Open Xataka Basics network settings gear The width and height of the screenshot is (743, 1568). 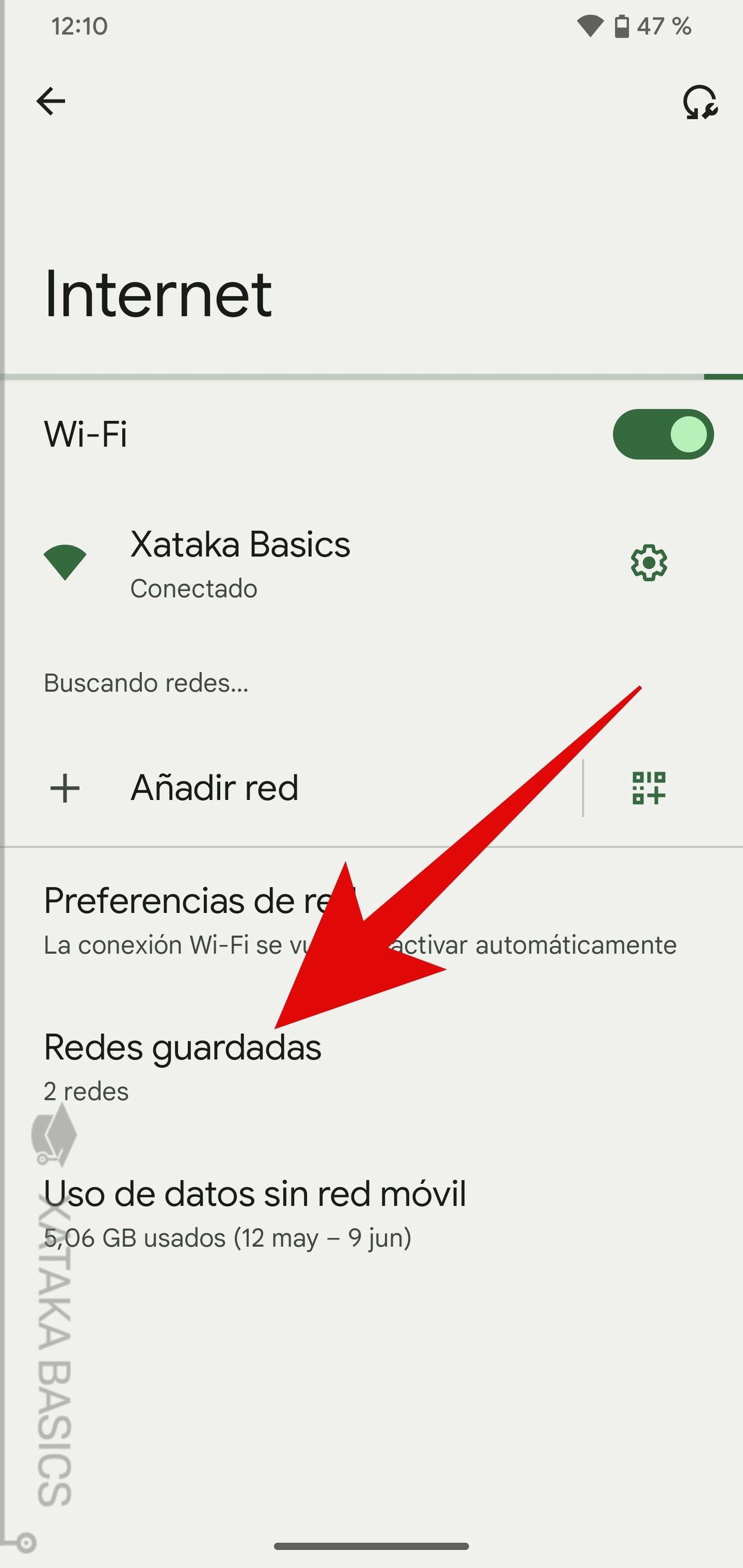click(x=648, y=562)
